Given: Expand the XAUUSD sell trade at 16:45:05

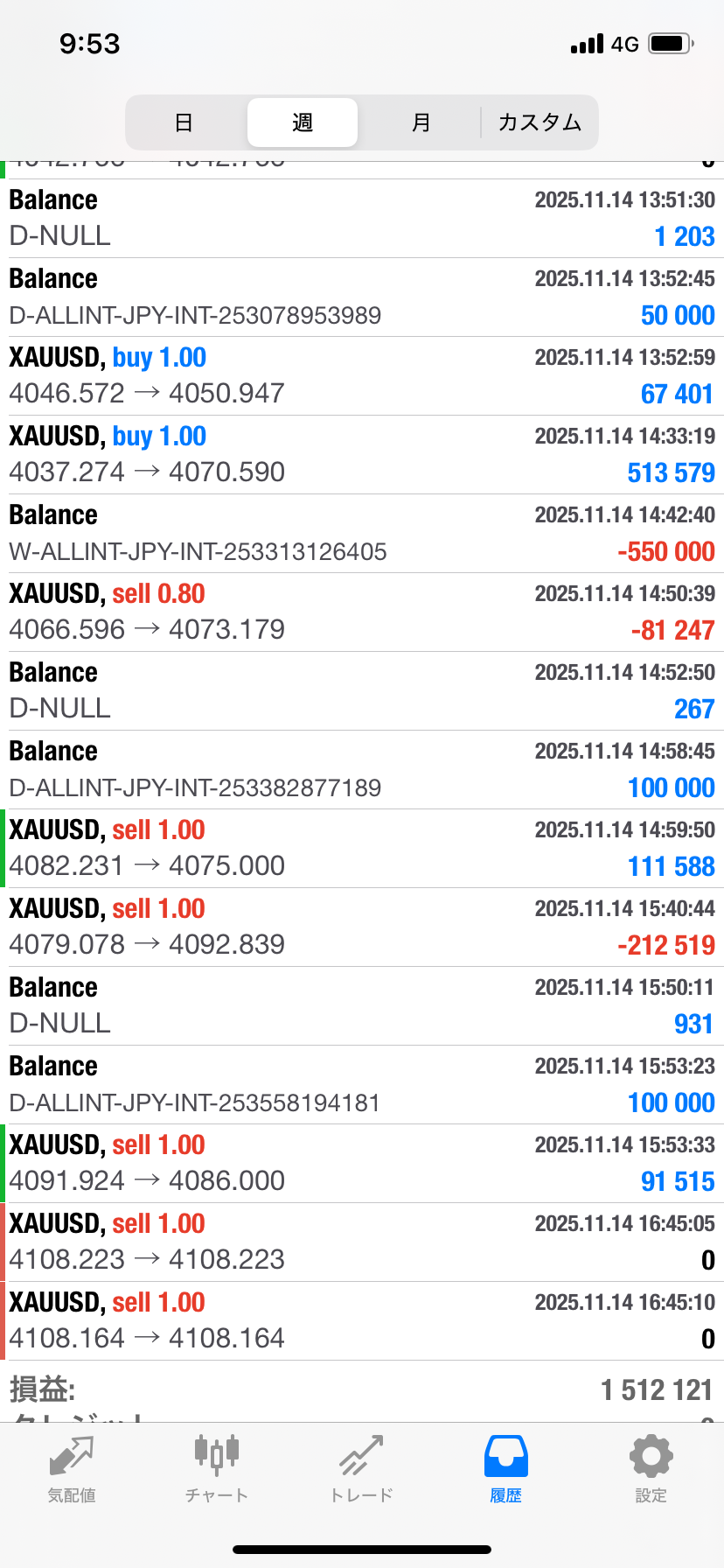Looking at the screenshot, I should [x=362, y=1242].
